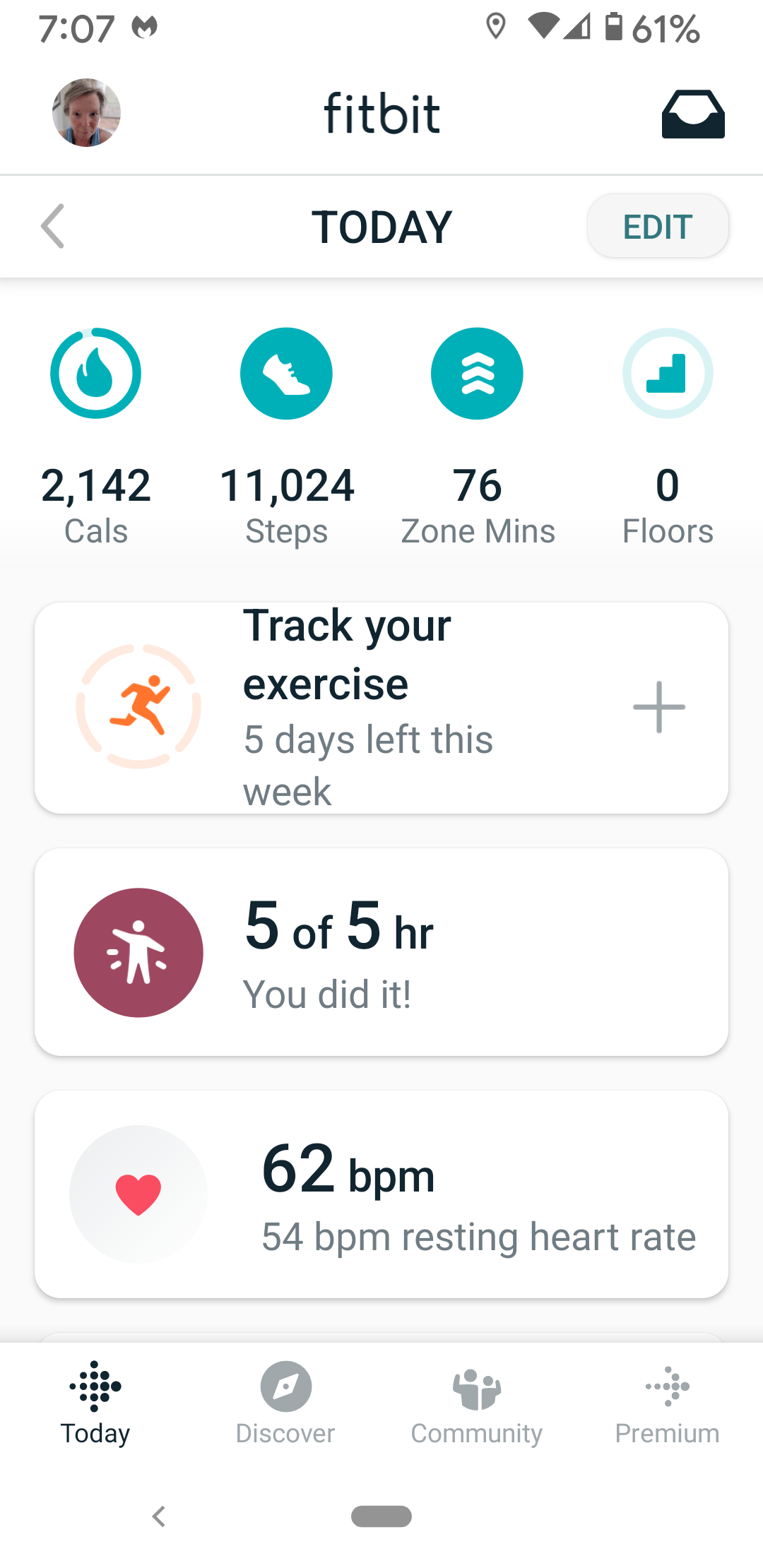The height and width of the screenshot is (1568, 763).
Task: Tap the bottom navigation back arrow
Action: coord(159,1516)
